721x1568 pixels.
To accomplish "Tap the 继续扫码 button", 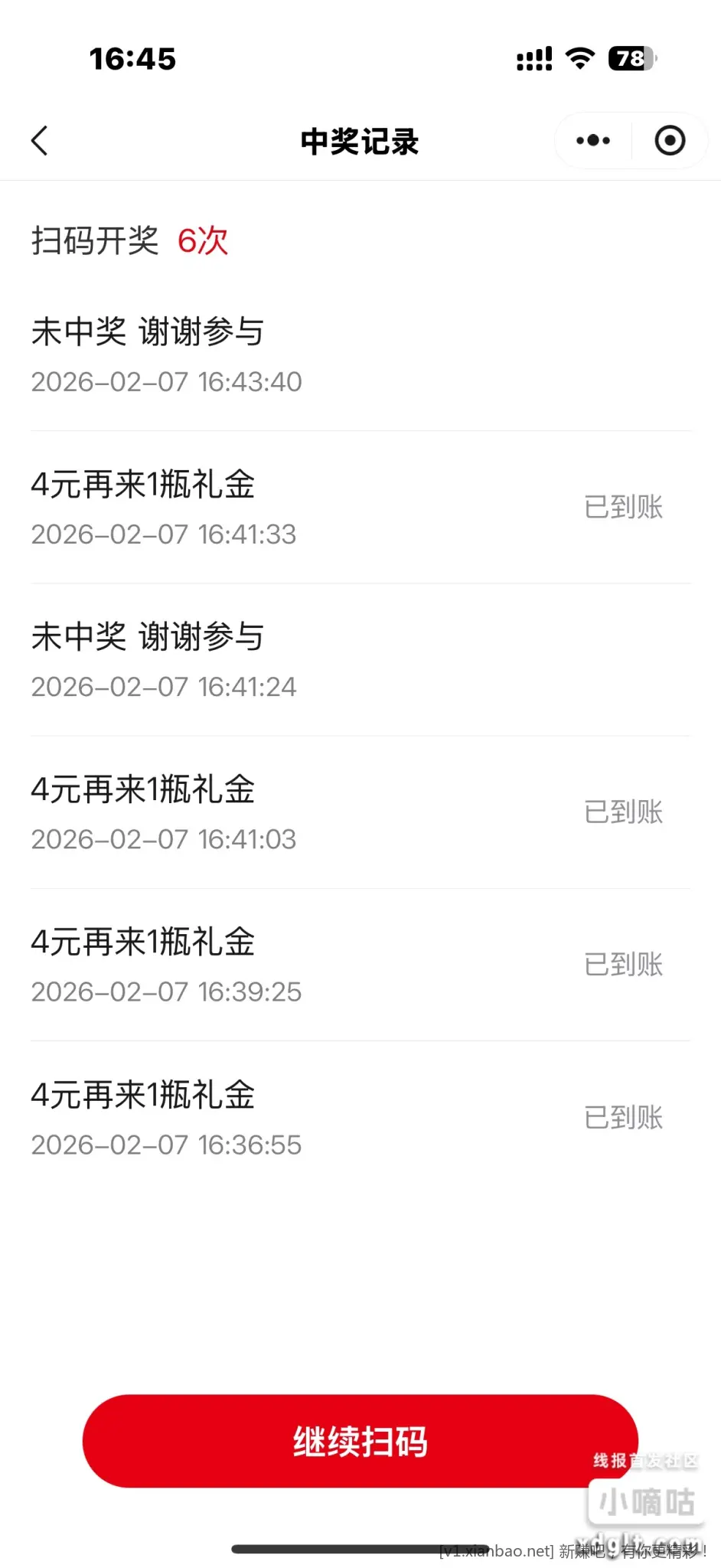I will 360,1441.
